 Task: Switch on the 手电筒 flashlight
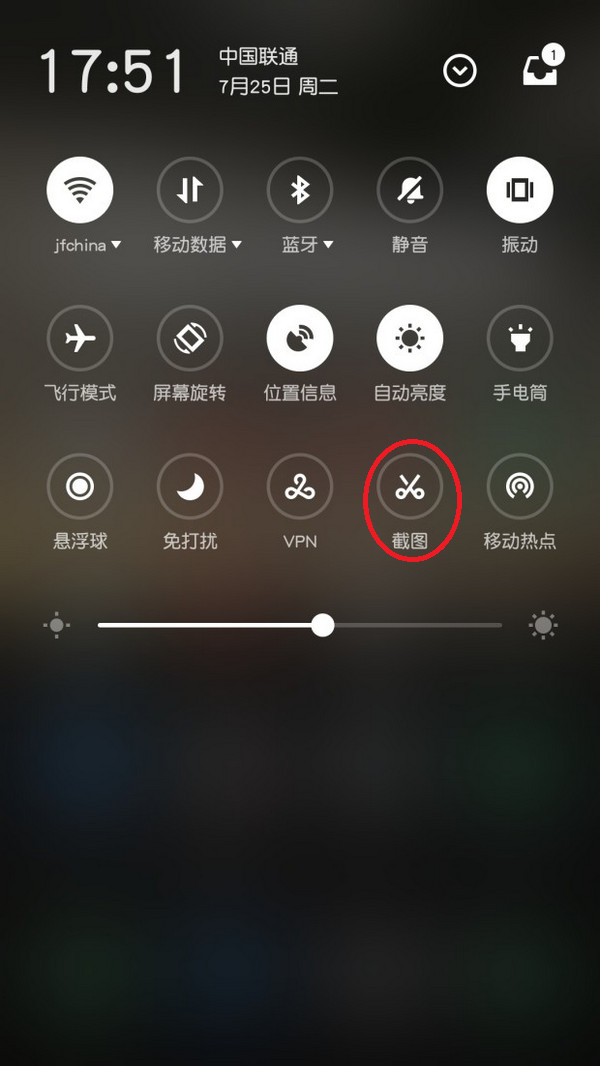[x=520, y=339]
